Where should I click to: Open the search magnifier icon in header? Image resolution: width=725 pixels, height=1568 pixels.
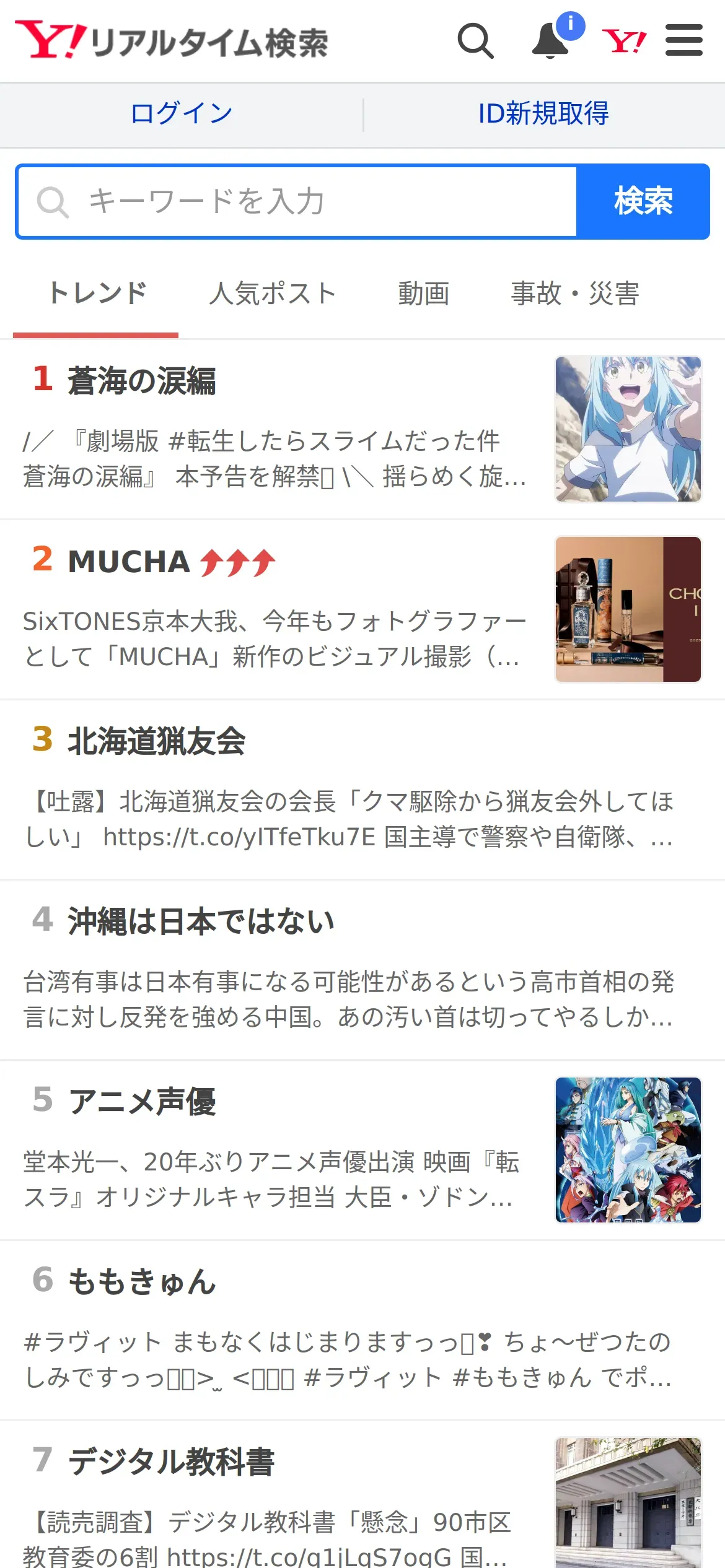pos(475,41)
